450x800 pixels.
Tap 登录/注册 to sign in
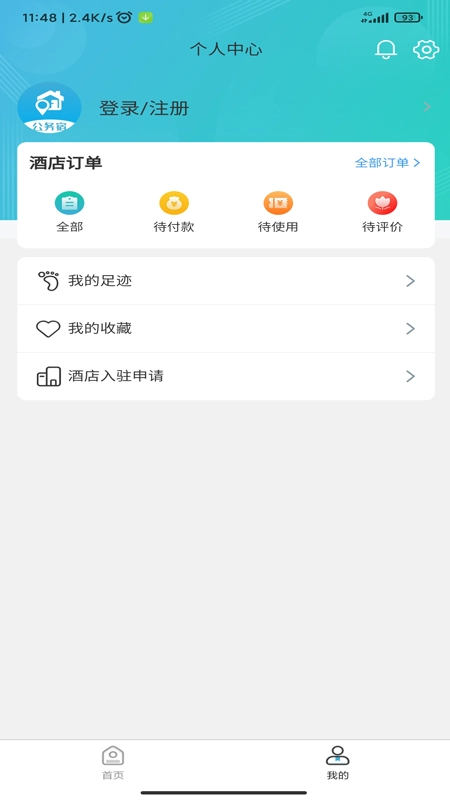tap(144, 108)
